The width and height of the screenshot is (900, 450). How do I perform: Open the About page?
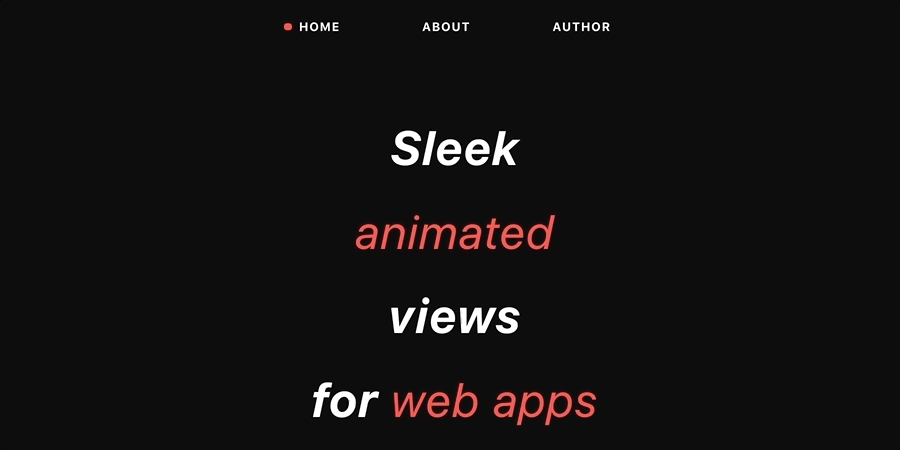click(446, 27)
